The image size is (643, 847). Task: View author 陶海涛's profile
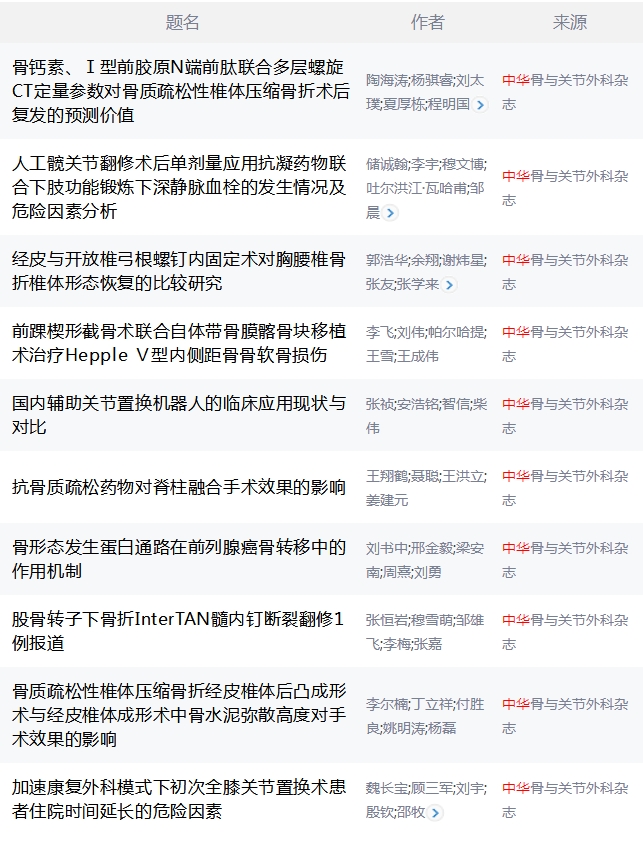pos(386,80)
